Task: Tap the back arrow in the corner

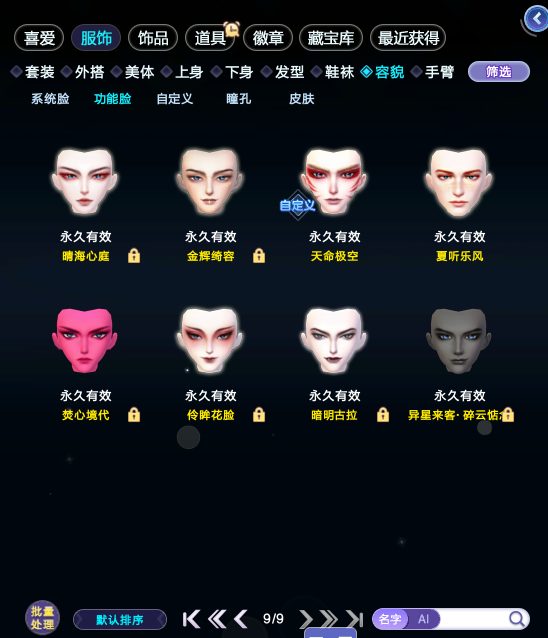Action: [x=537, y=18]
